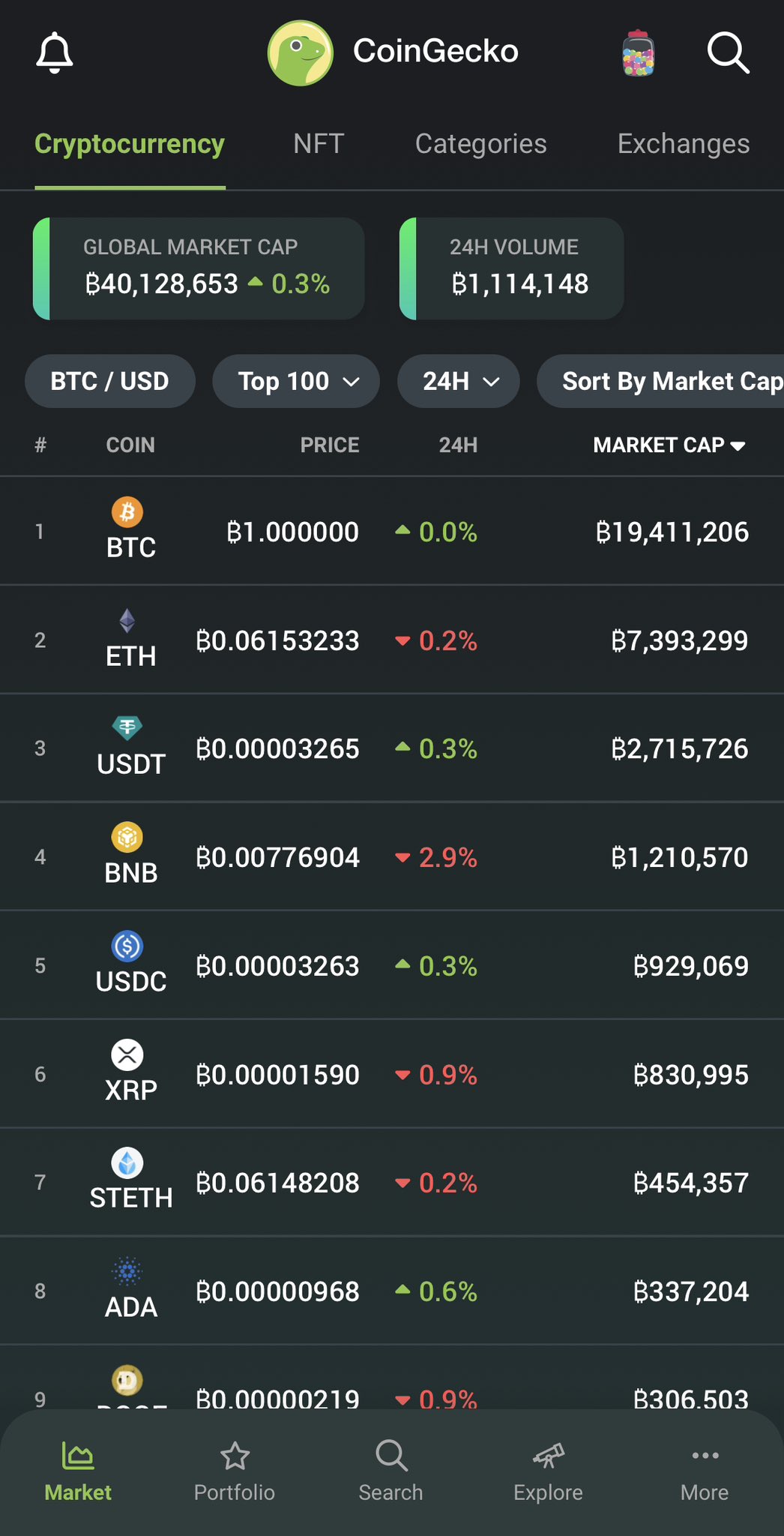
Task: Switch to the NFT tab
Action: point(319,143)
